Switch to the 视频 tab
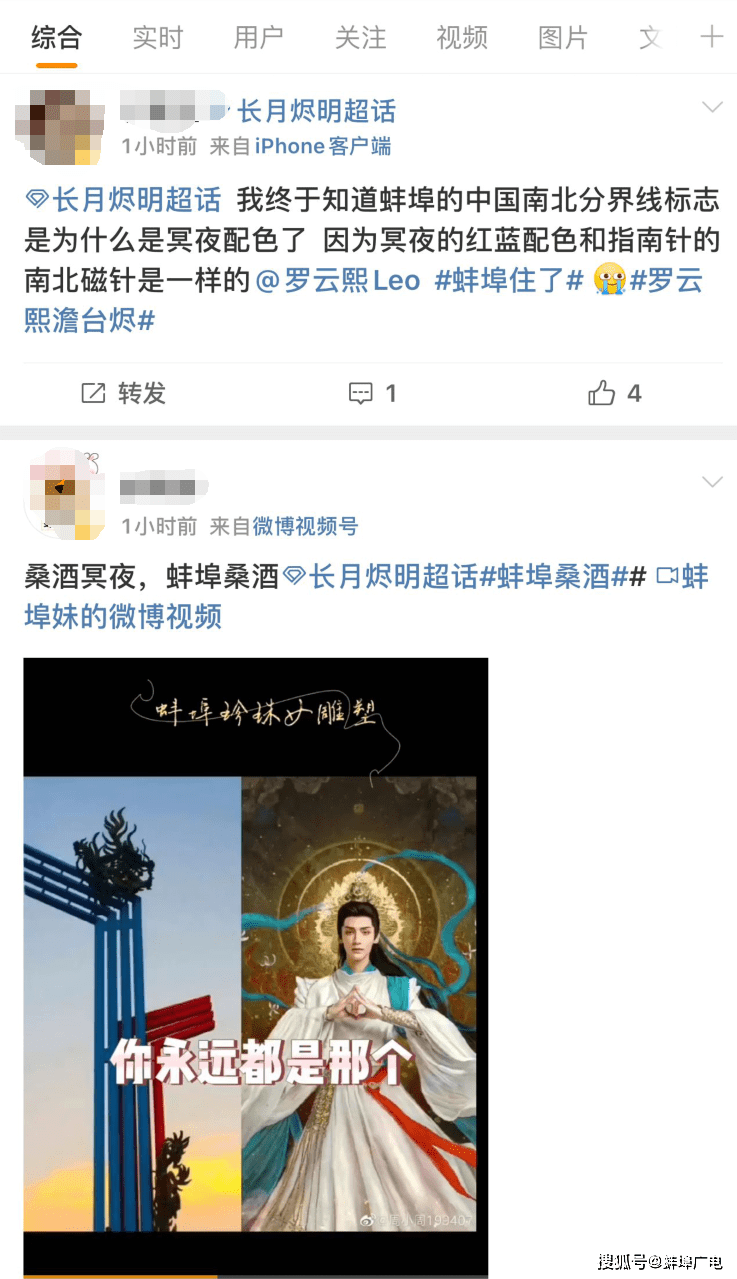 pos(462,38)
